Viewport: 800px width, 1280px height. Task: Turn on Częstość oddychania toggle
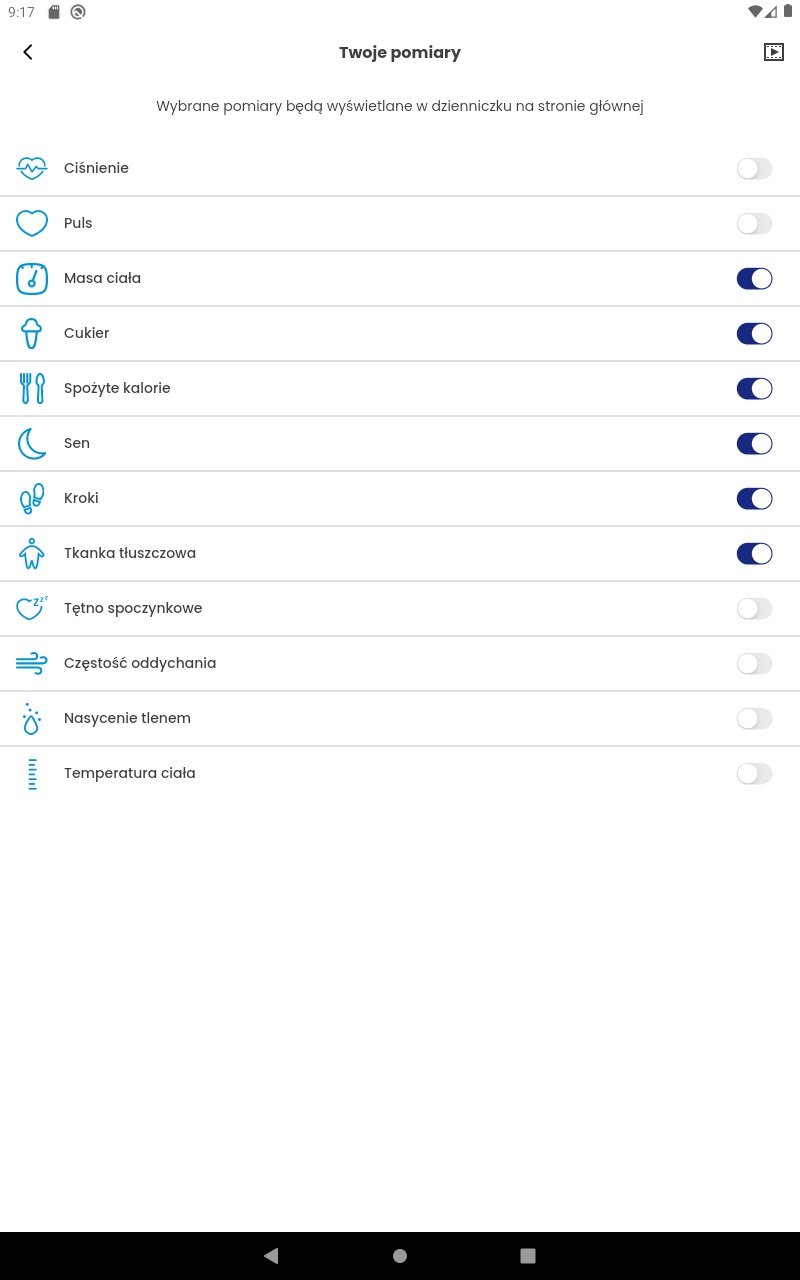coord(754,664)
